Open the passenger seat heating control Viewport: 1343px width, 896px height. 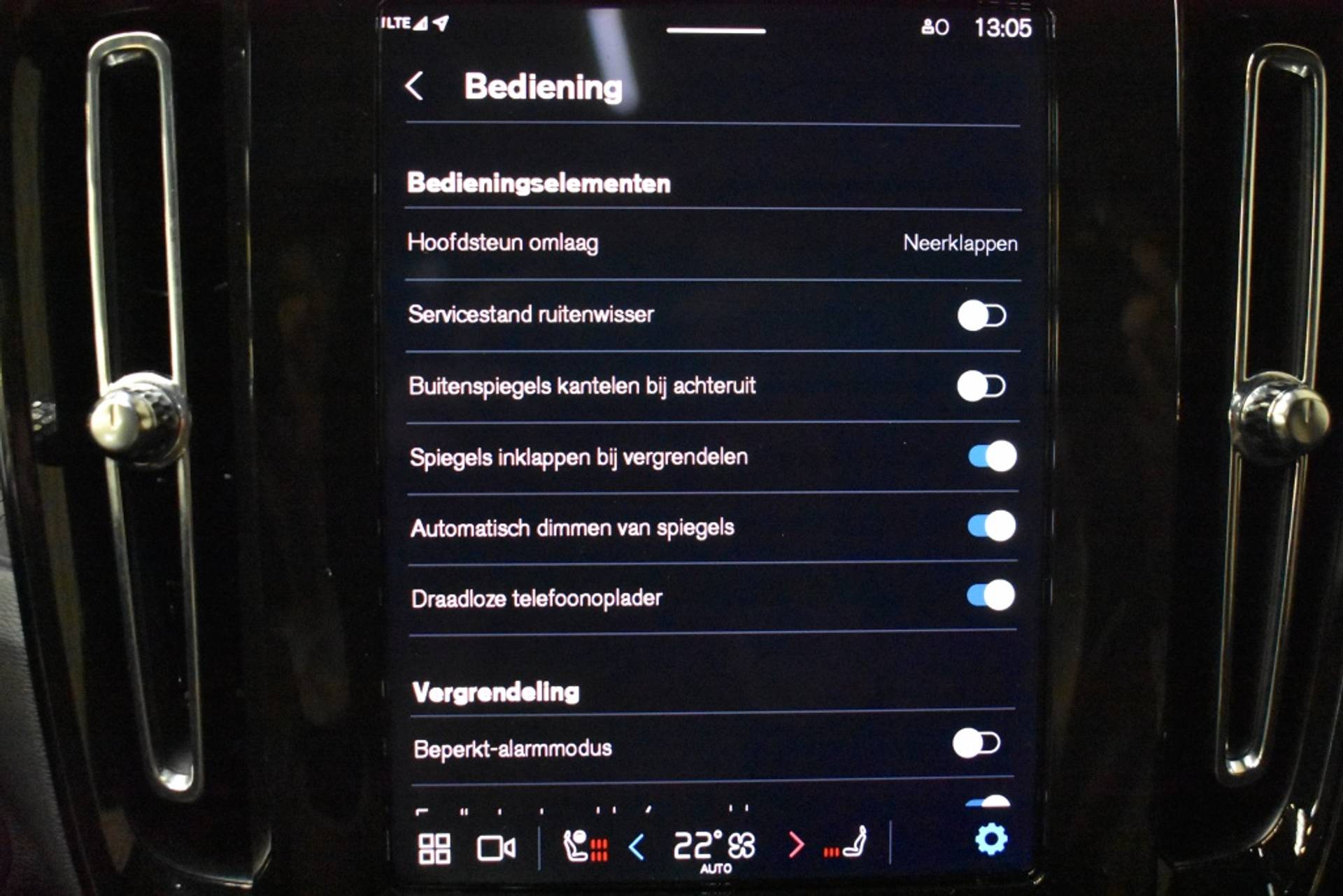pos(845,844)
